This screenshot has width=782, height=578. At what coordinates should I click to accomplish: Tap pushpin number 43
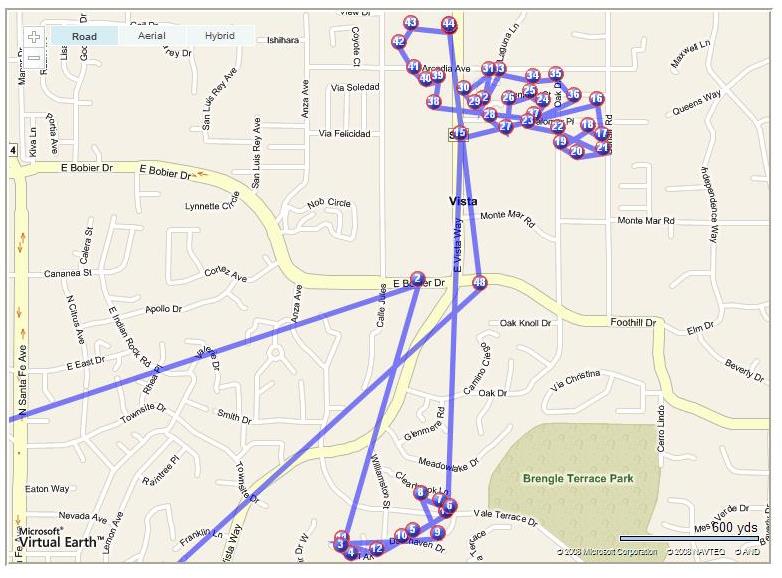click(410, 22)
